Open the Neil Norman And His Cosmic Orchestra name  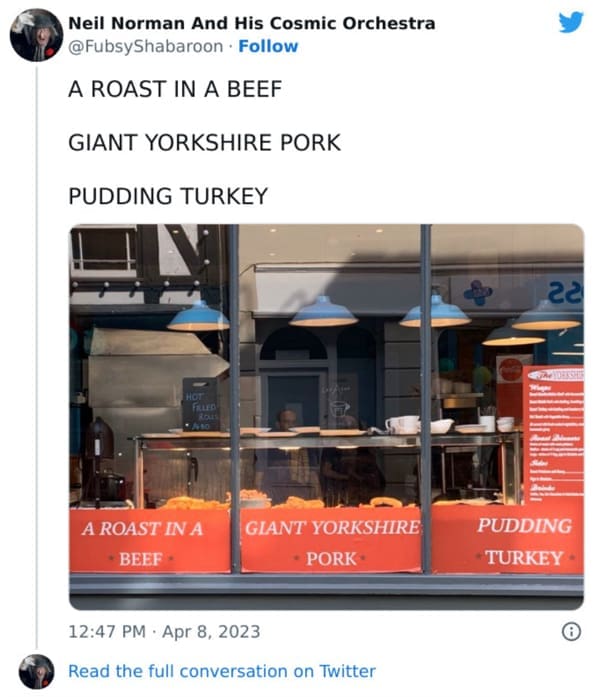251,23
